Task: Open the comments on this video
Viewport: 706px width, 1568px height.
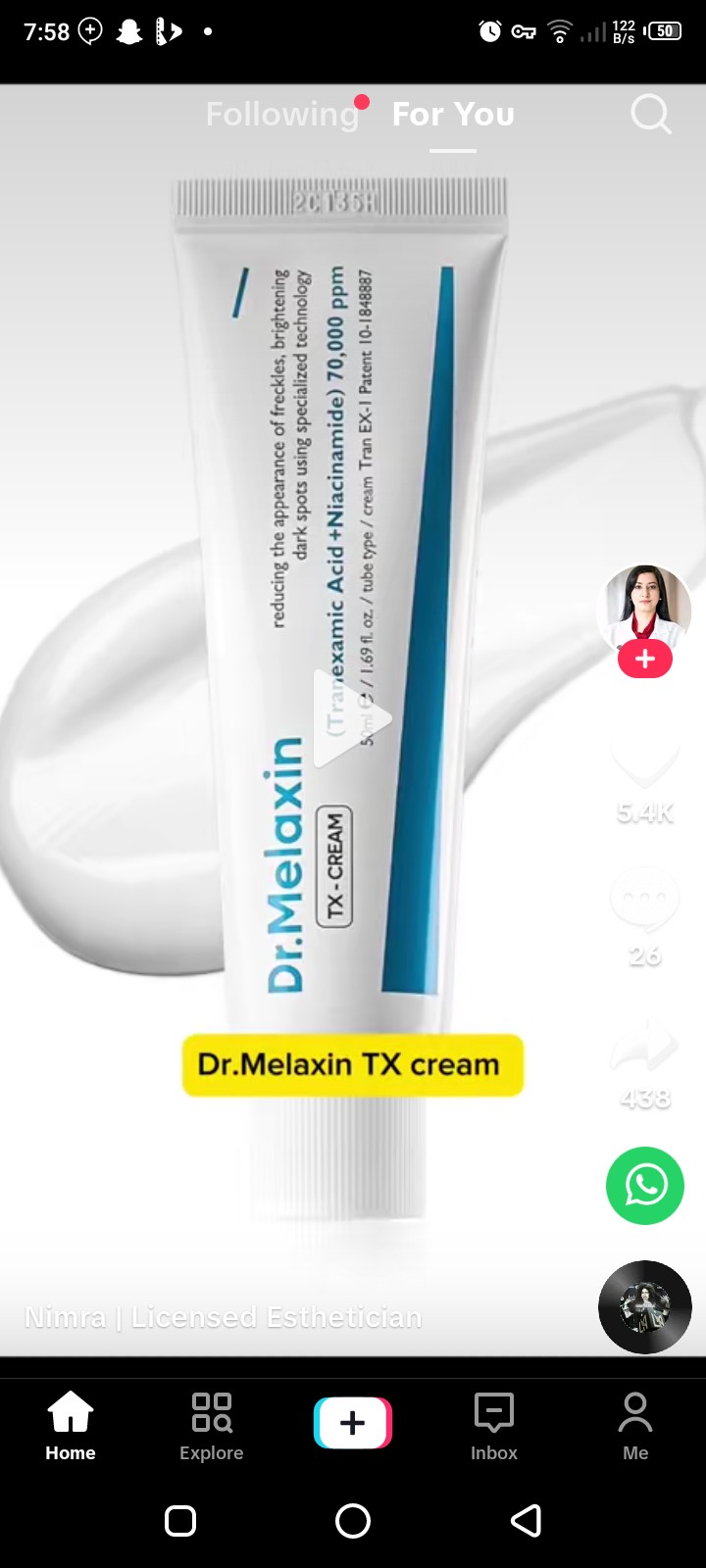Action: [x=645, y=900]
